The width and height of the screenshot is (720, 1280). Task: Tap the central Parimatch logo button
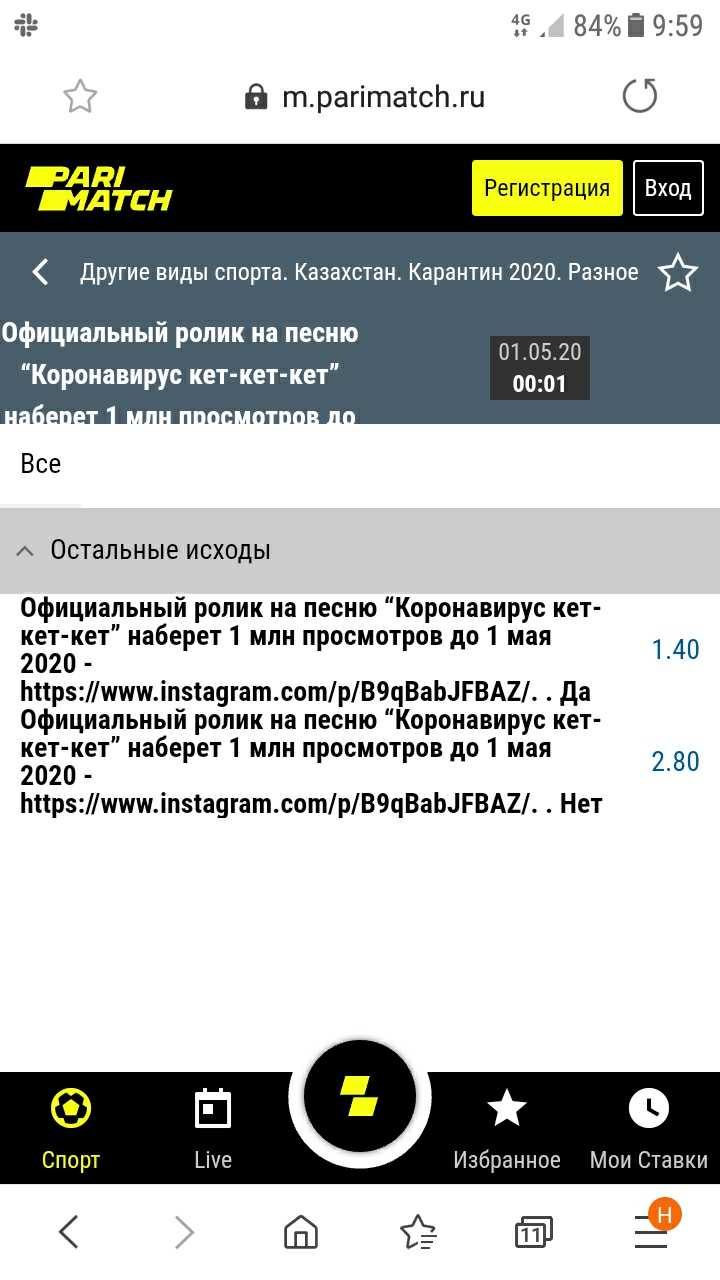coord(359,1098)
